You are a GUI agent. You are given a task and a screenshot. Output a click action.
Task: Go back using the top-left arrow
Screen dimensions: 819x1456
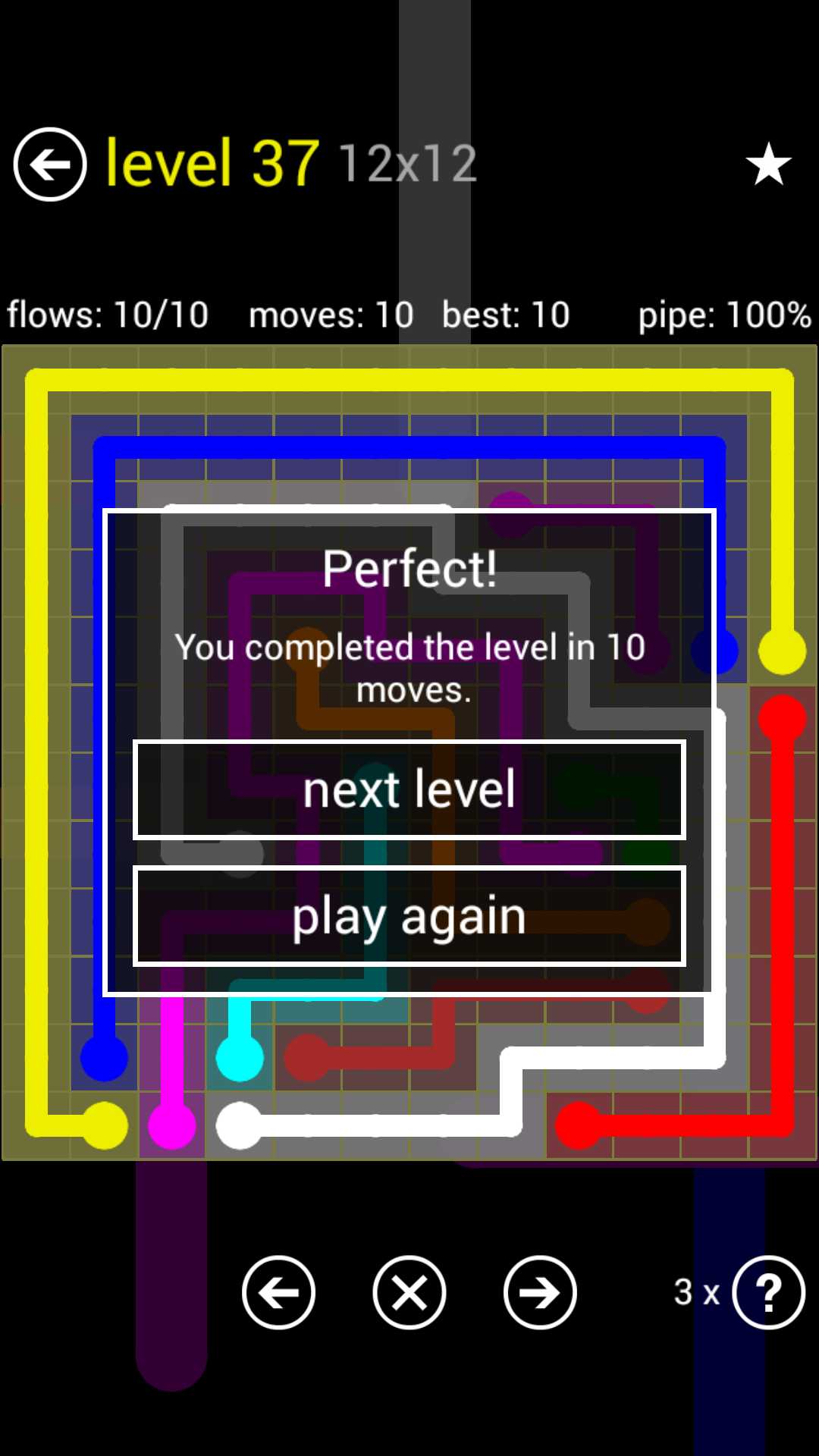[50, 164]
